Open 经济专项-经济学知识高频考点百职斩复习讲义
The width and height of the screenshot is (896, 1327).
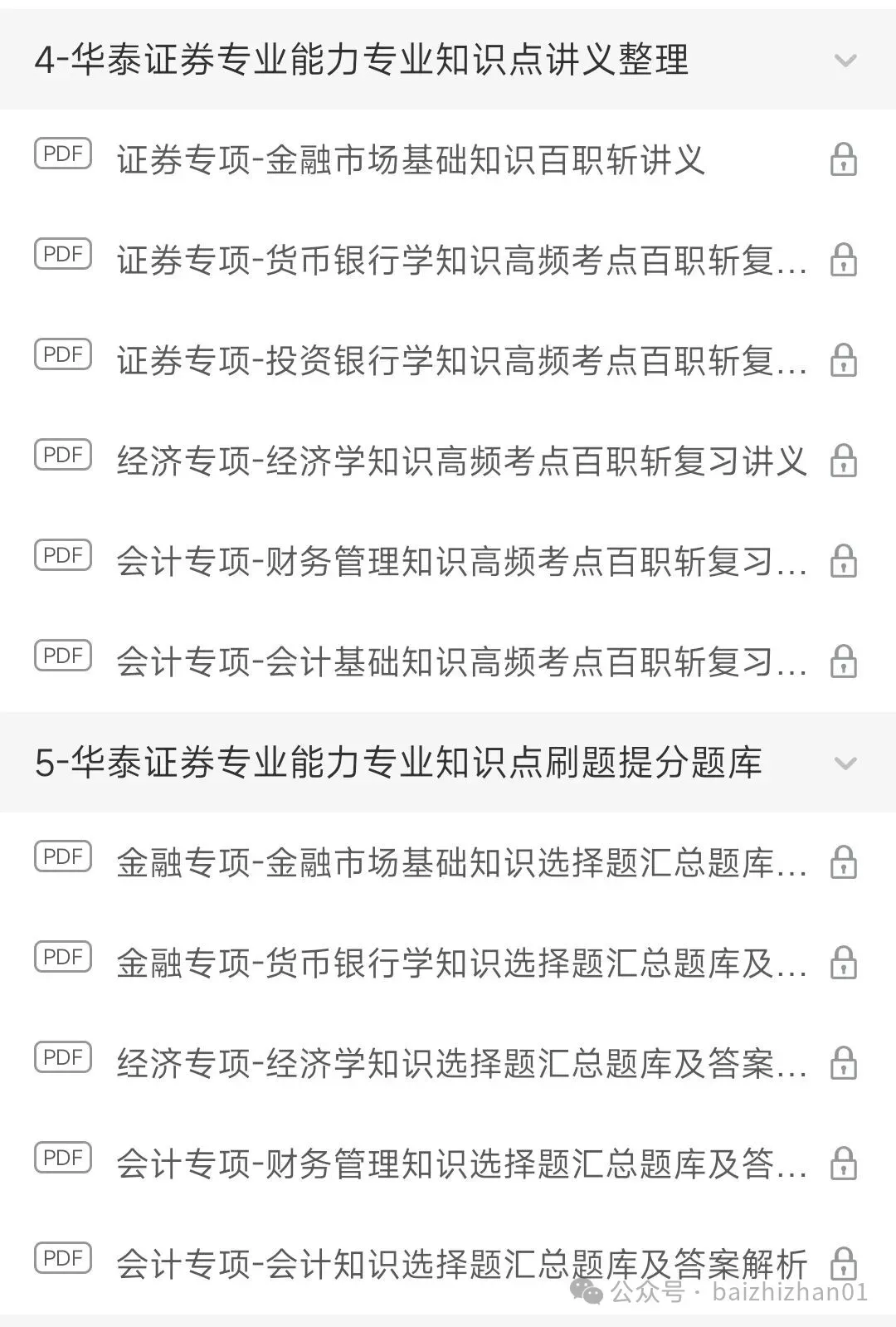point(448,461)
